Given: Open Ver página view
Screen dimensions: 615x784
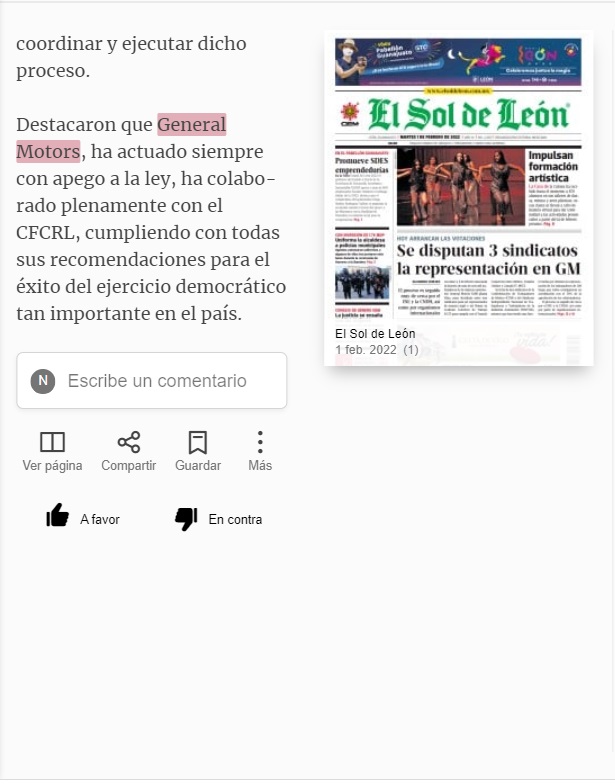Looking at the screenshot, I should tap(52, 452).
